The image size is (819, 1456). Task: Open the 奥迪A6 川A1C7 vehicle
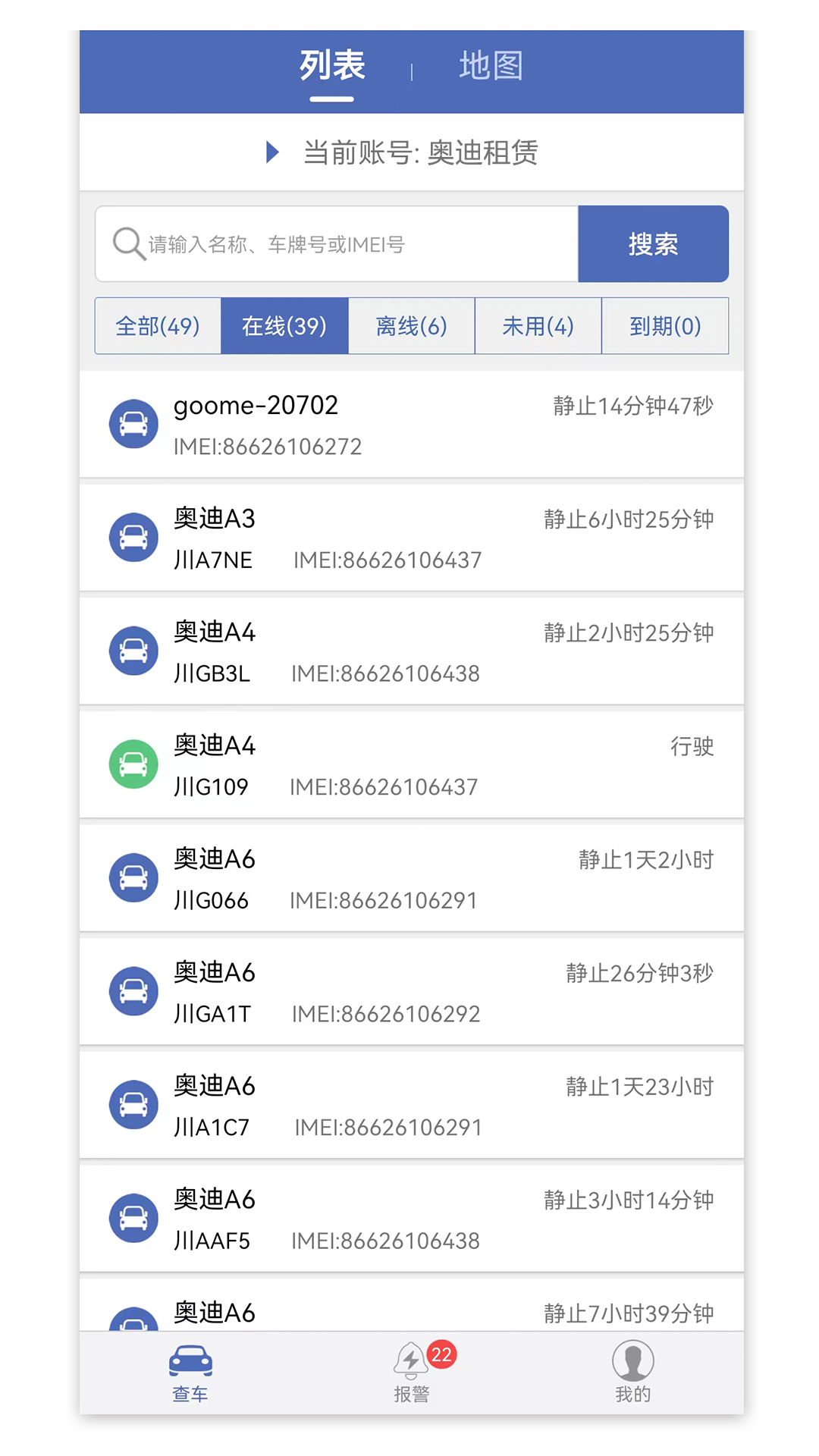pyautogui.click(x=411, y=1105)
